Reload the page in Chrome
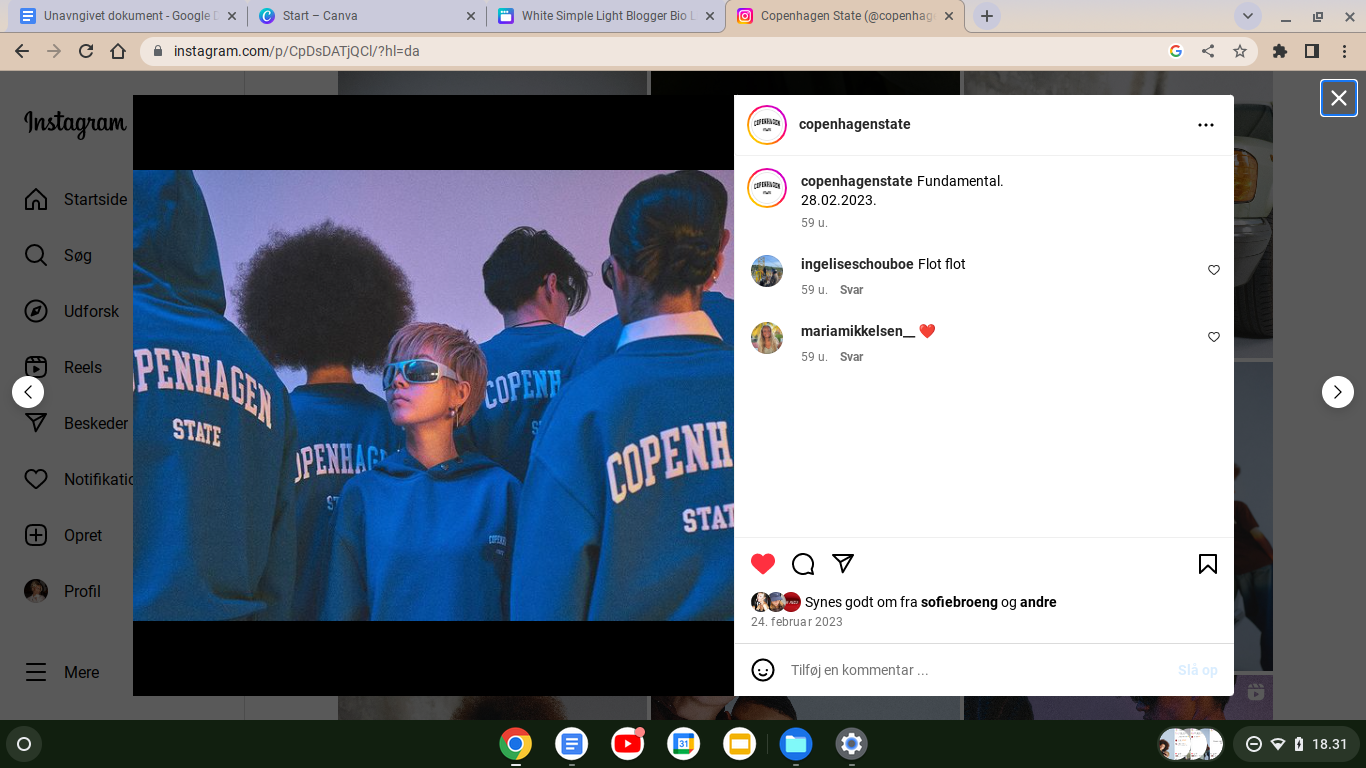 click(x=86, y=51)
